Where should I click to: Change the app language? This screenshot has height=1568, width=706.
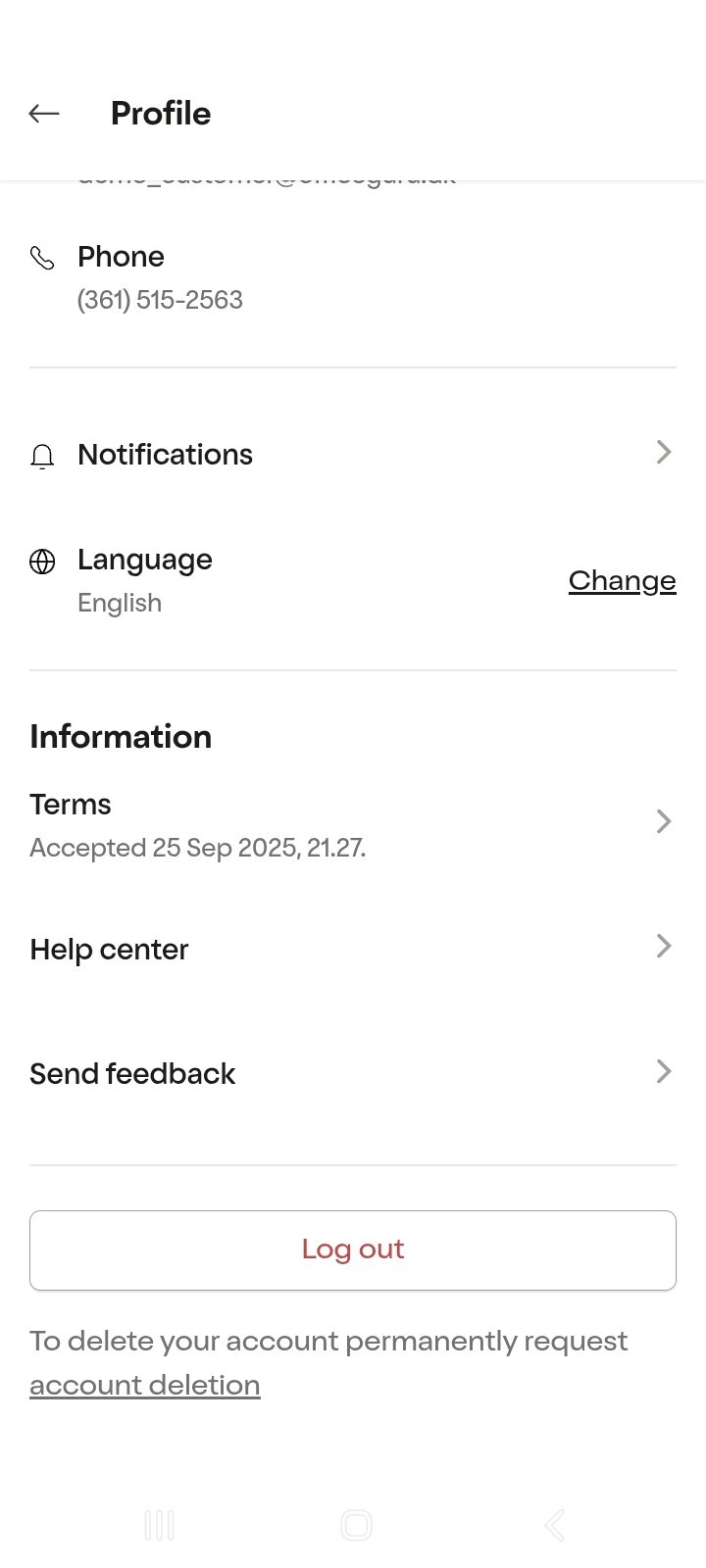click(622, 581)
